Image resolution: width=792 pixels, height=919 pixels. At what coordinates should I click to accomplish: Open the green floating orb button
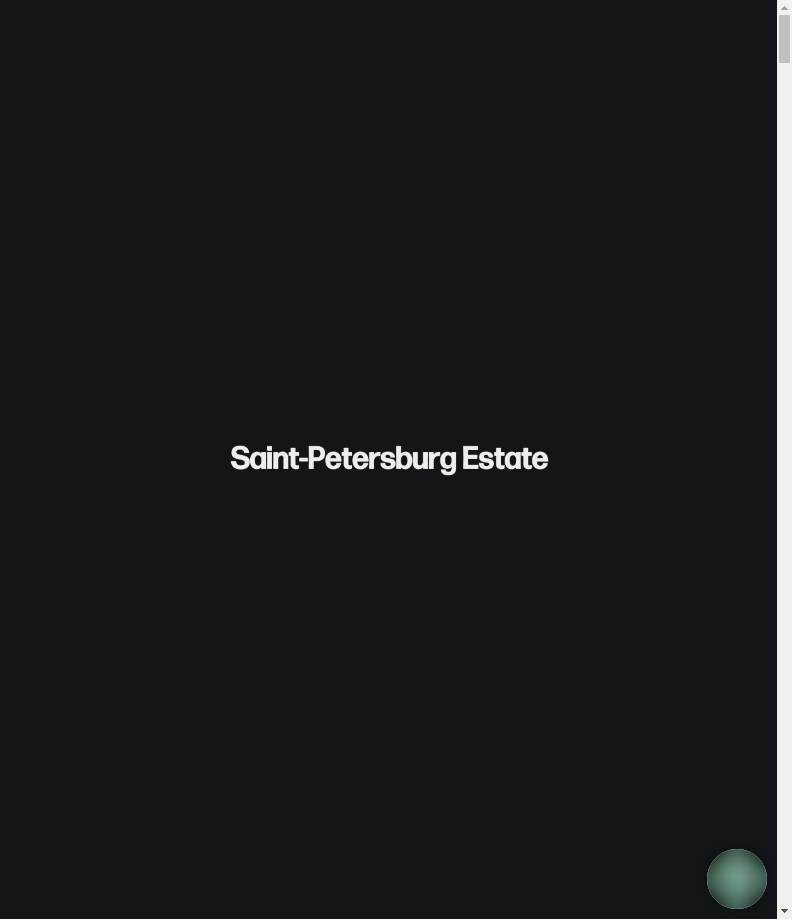[737, 878]
